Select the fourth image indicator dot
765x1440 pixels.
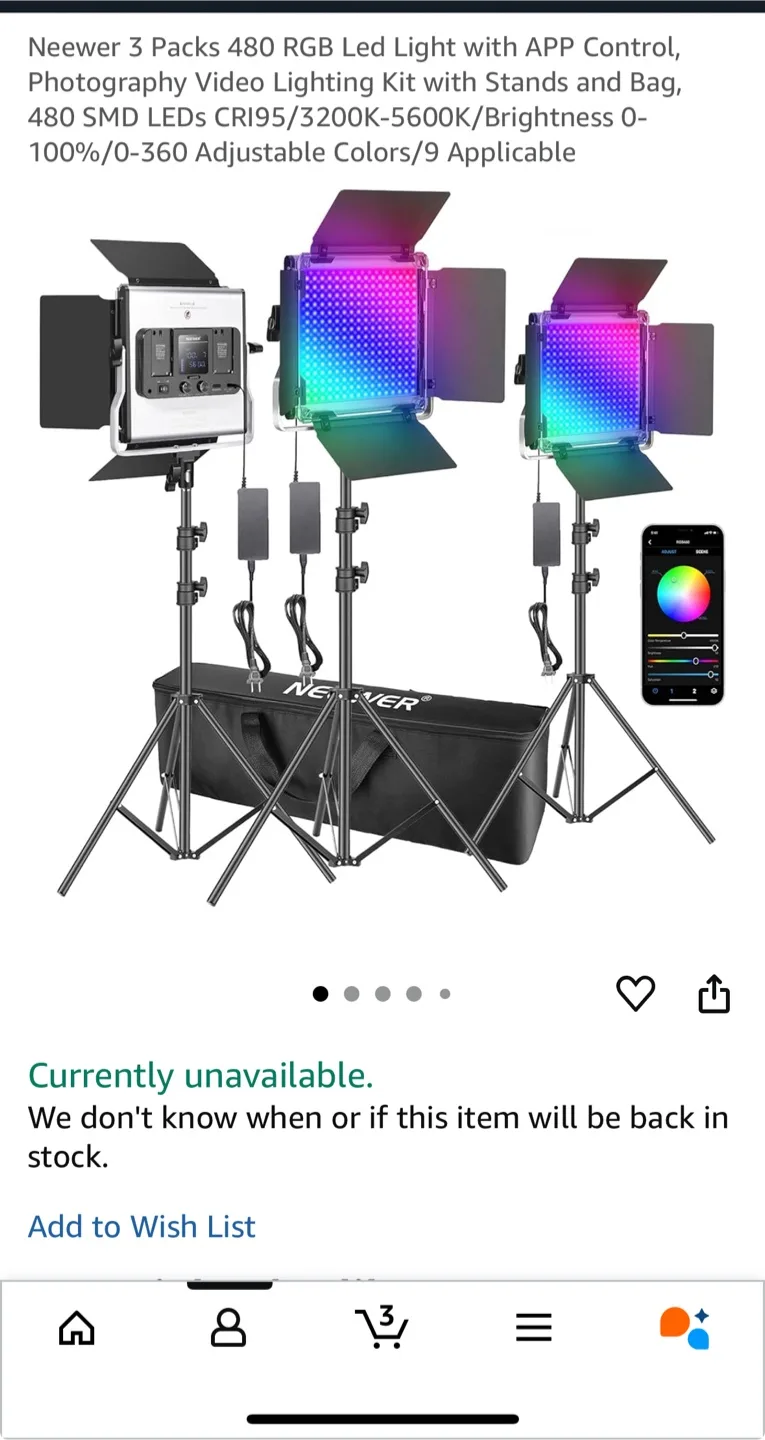pos(413,993)
